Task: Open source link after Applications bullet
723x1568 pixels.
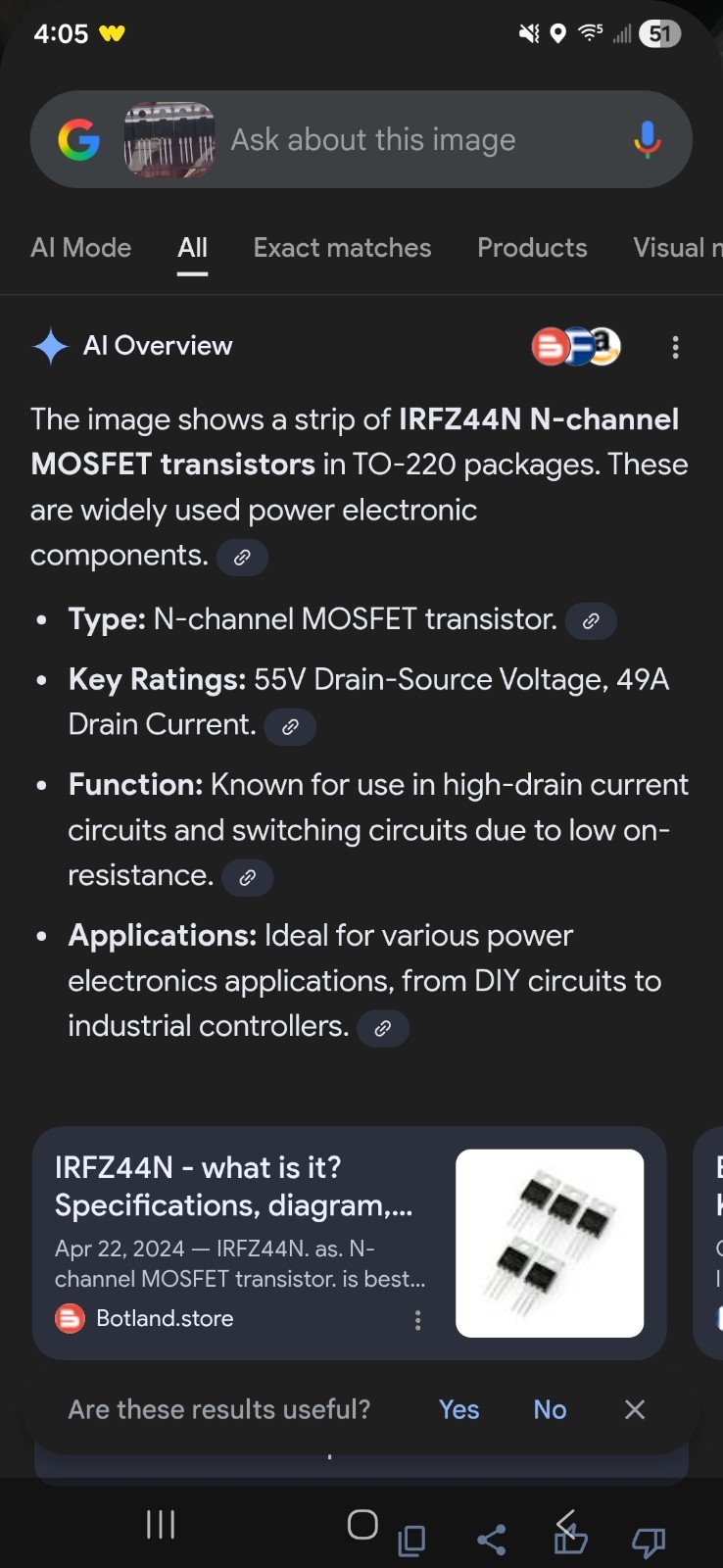Action: tap(382, 1029)
